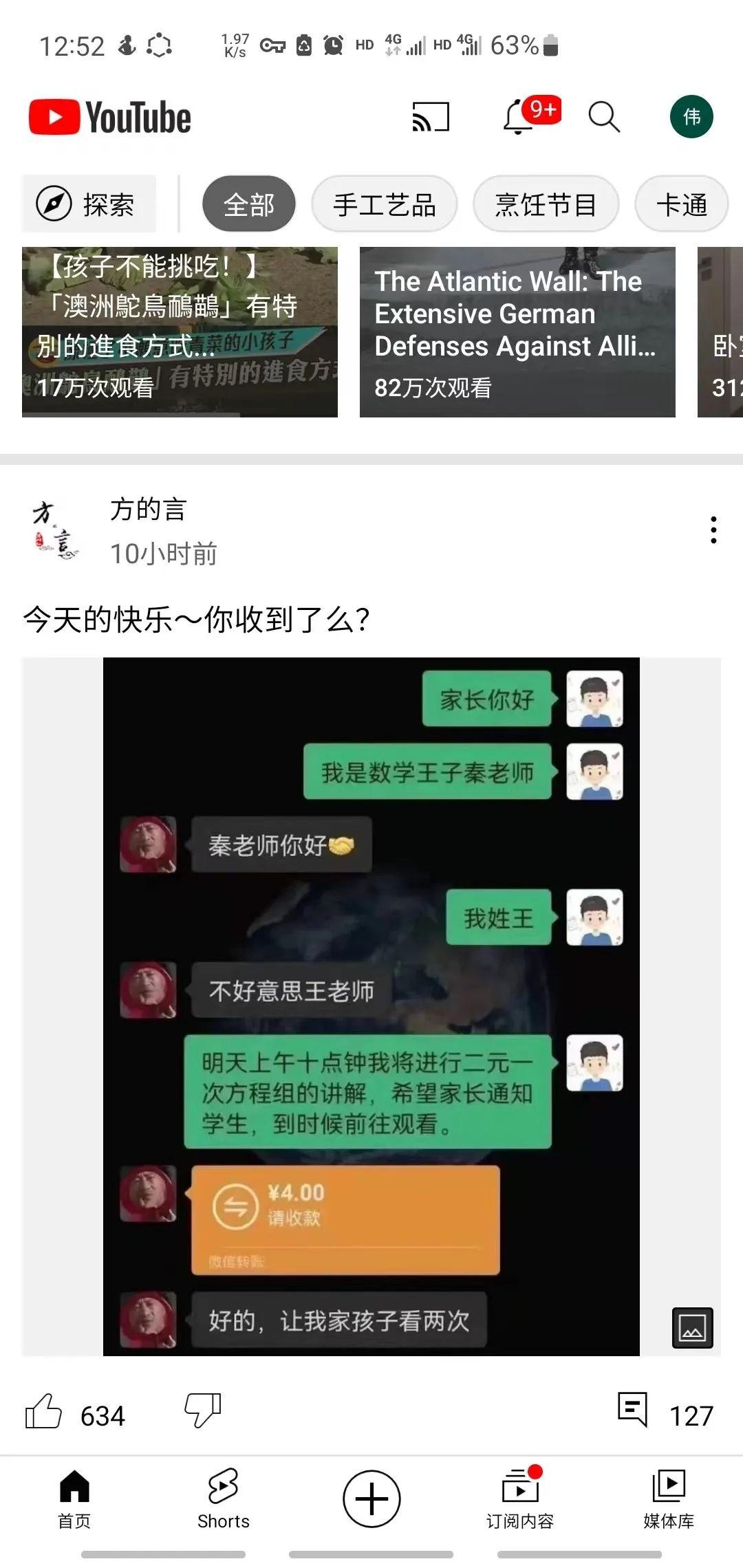Screen dimensions: 743x1568
Task: Filter by 烹饪节目 chip
Action: point(546,204)
